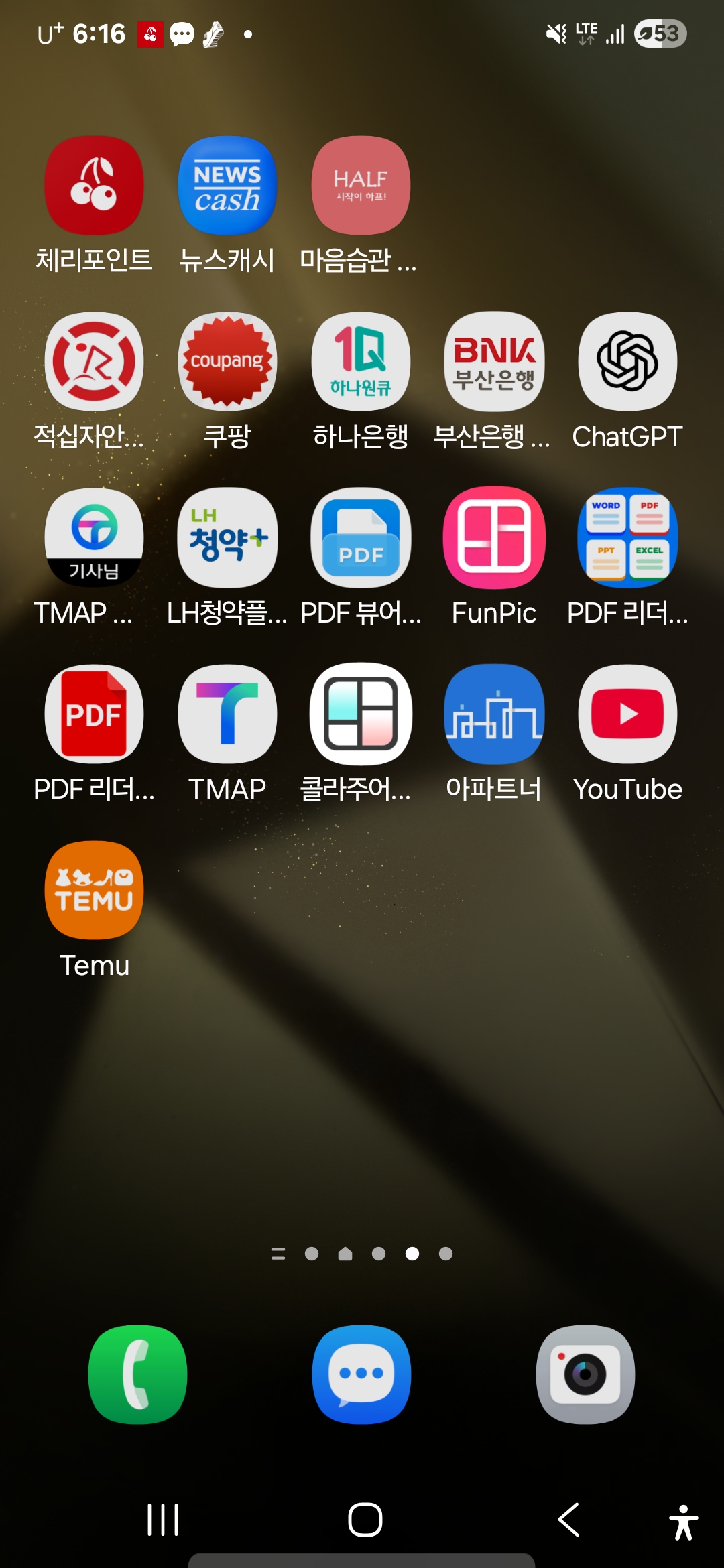Open the 체리포인트 app
The image size is (724, 1568).
pos(94,186)
